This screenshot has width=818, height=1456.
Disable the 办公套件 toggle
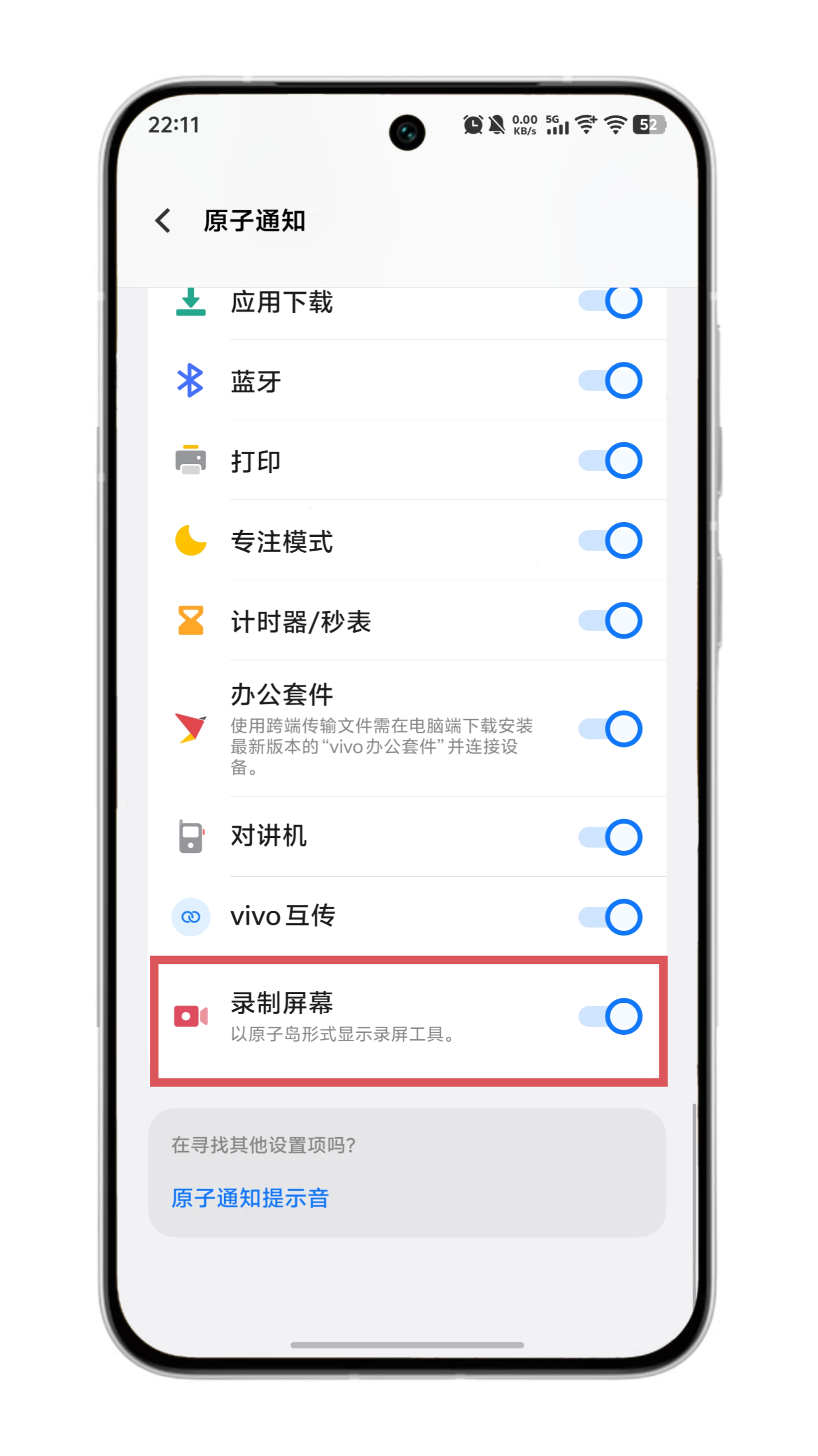coord(610,728)
